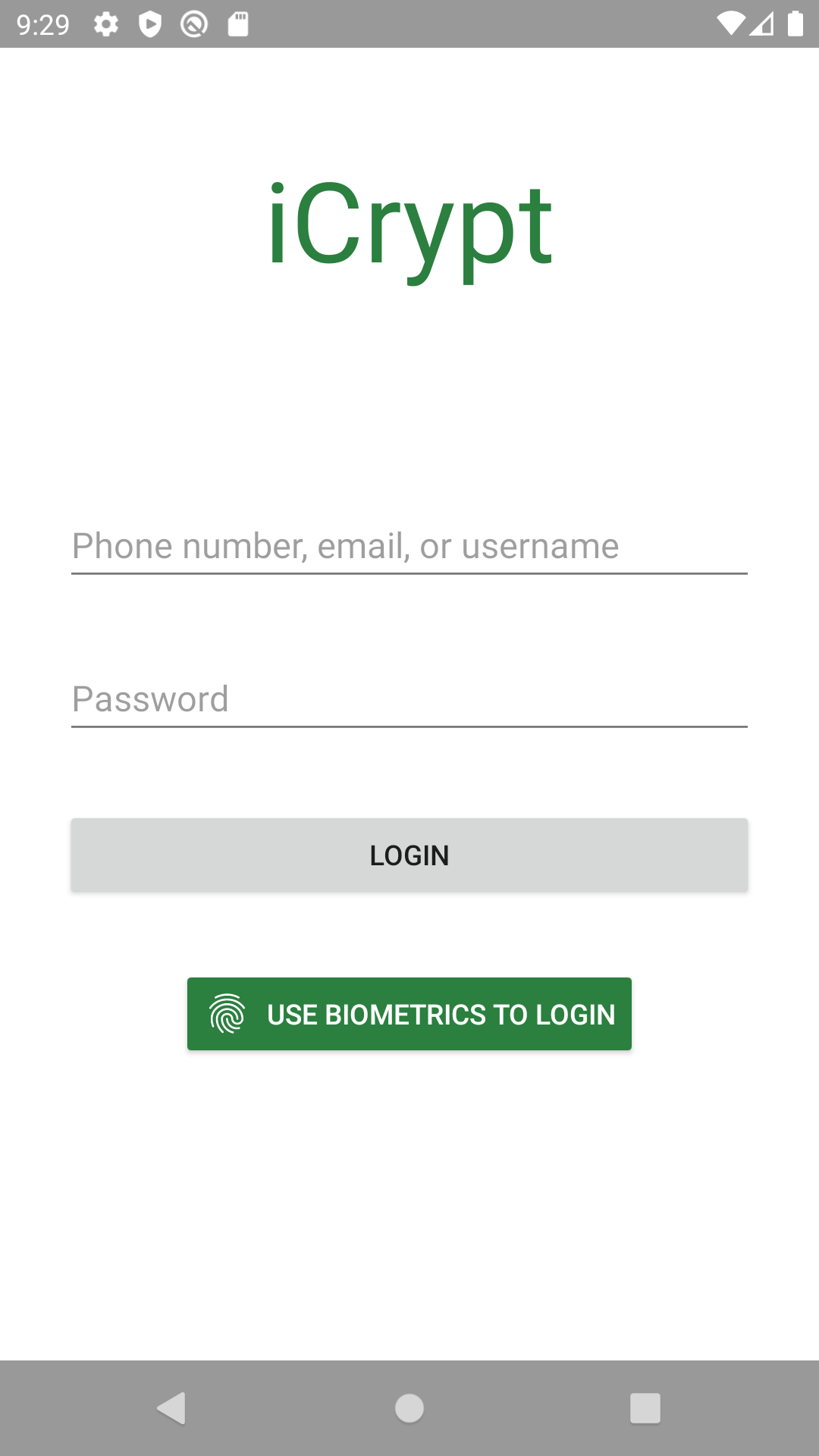The width and height of the screenshot is (819, 1456).
Task: Tap the data saver icon in status bar
Action: (193, 24)
